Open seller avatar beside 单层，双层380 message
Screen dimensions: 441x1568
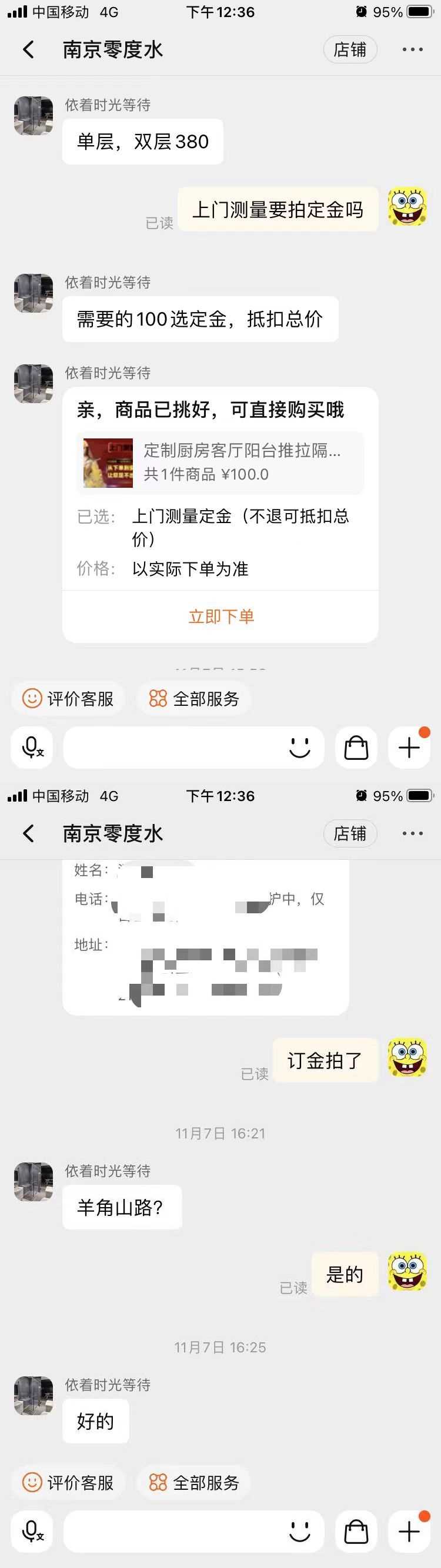[x=34, y=116]
